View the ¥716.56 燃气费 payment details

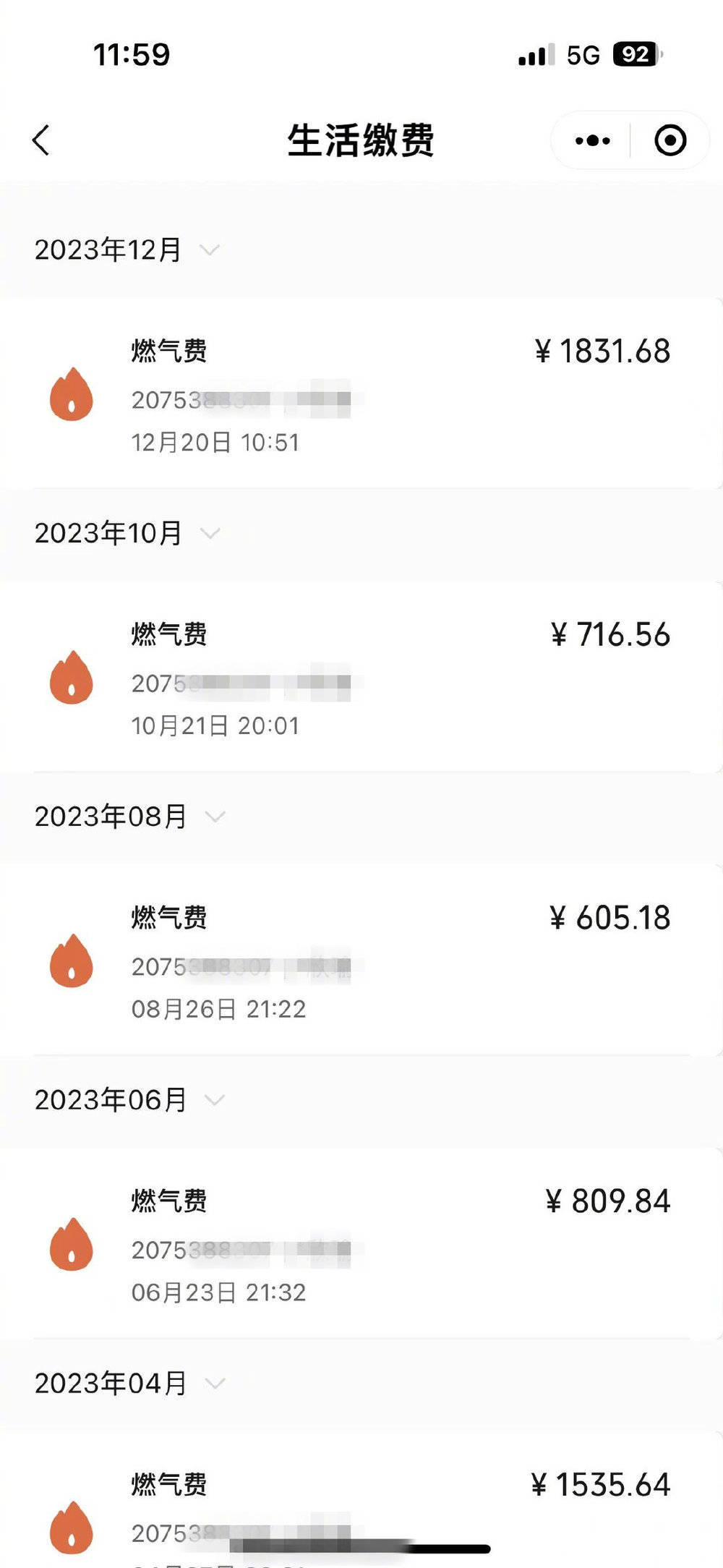pyautogui.click(x=361, y=678)
